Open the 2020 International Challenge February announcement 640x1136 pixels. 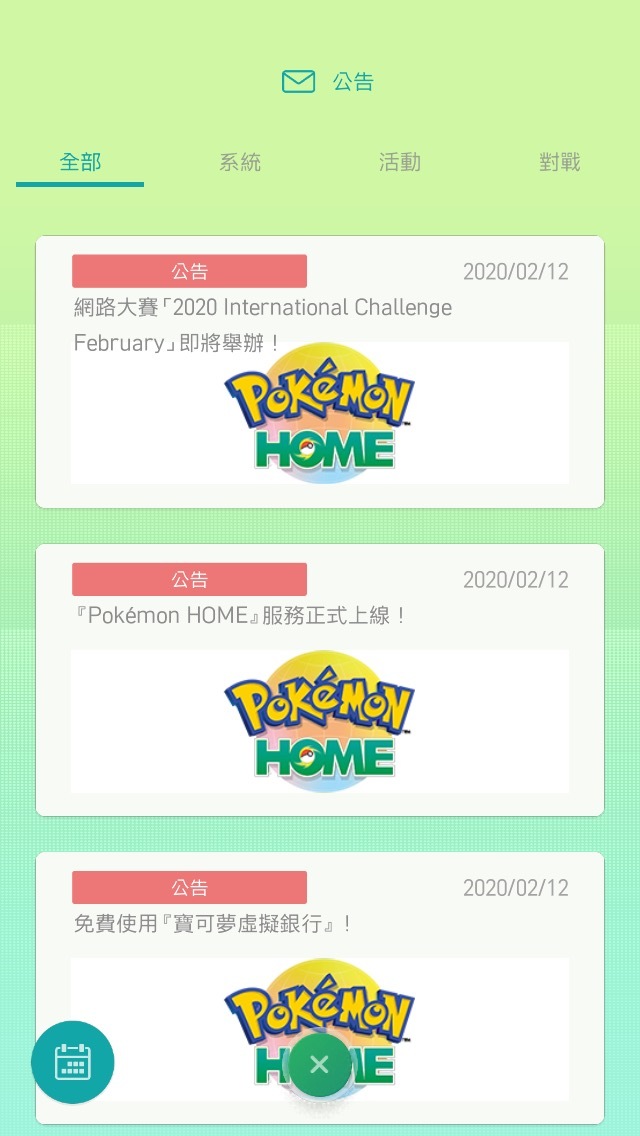(x=320, y=372)
